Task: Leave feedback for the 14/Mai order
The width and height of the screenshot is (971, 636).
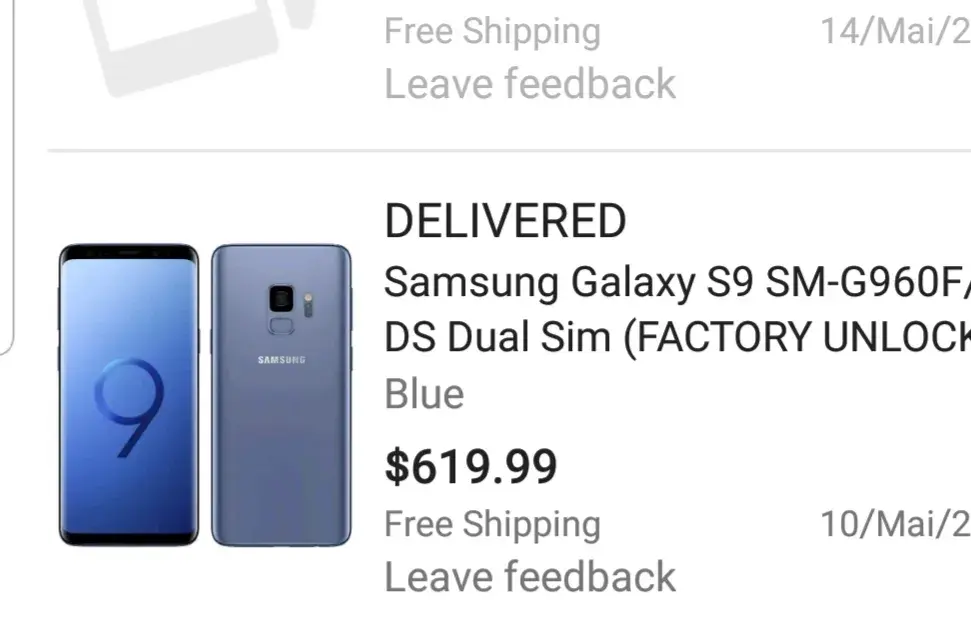Action: pyautogui.click(x=530, y=83)
